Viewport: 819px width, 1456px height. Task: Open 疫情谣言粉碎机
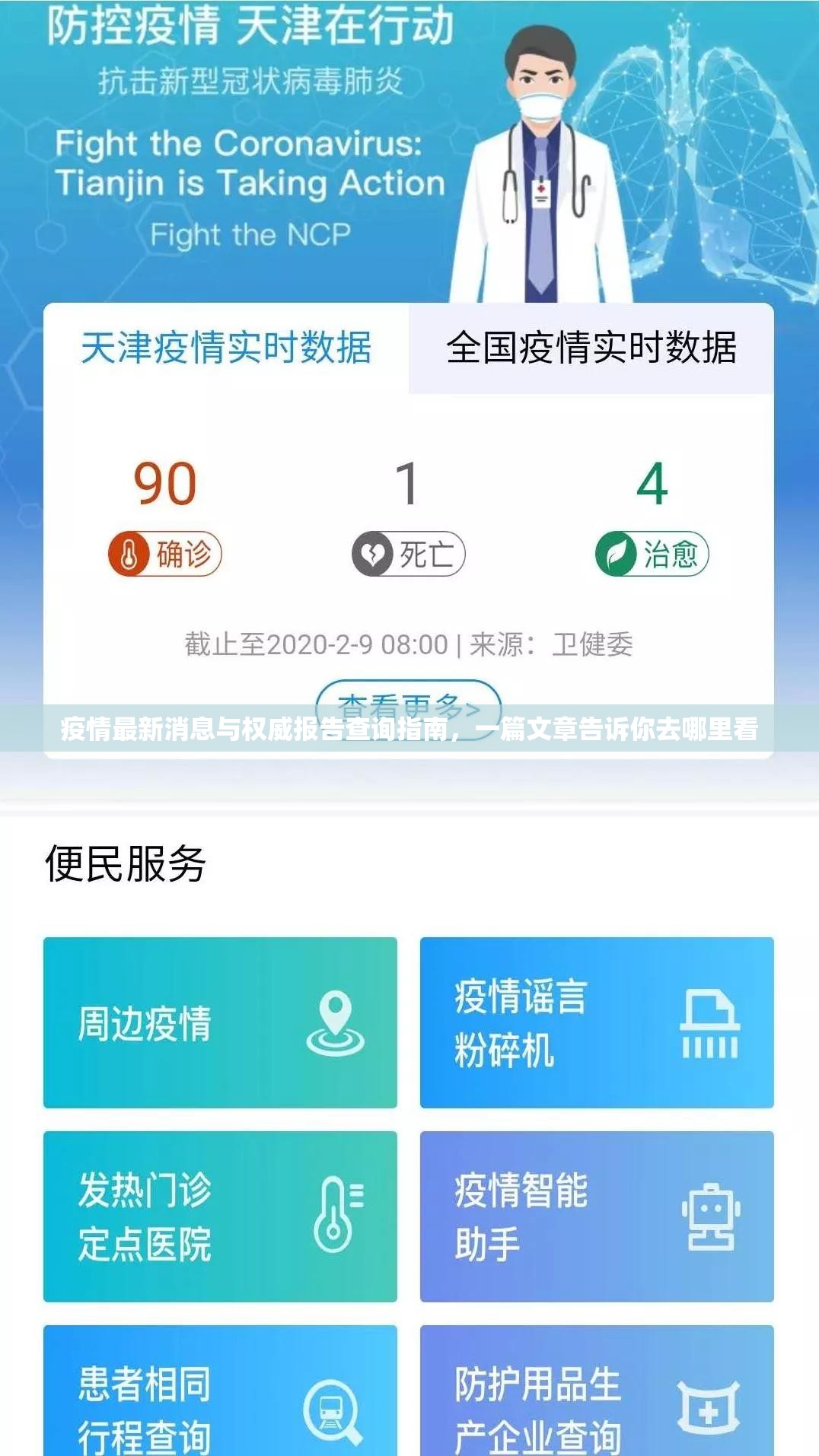click(x=597, y=1022)
